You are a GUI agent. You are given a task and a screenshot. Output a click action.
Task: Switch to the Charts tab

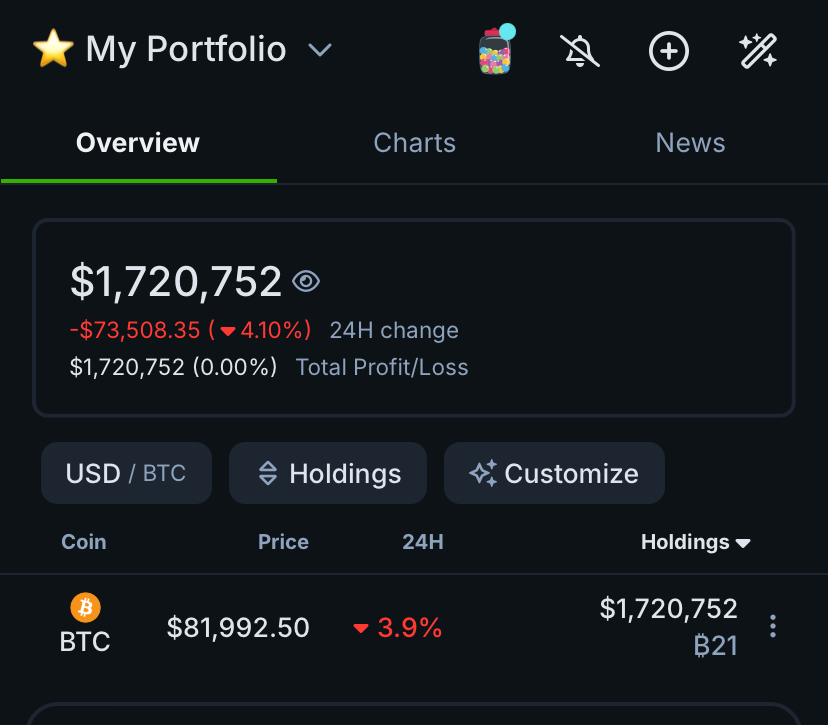(415, 143)
